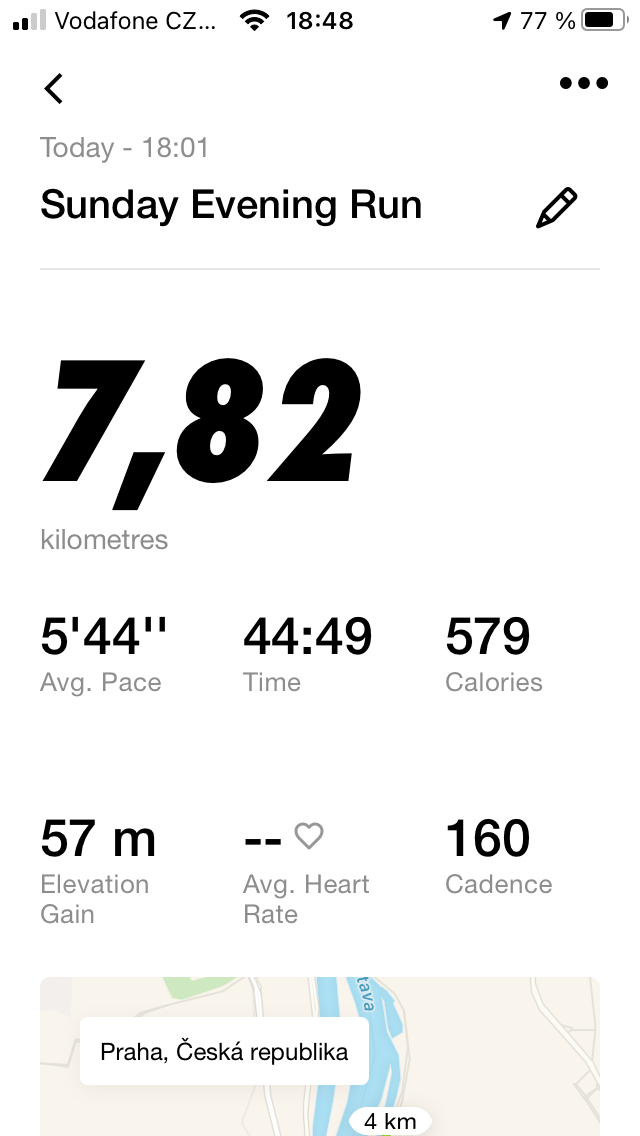Open the route map of Praha
640x1136 pixels.
[320, 1056]
